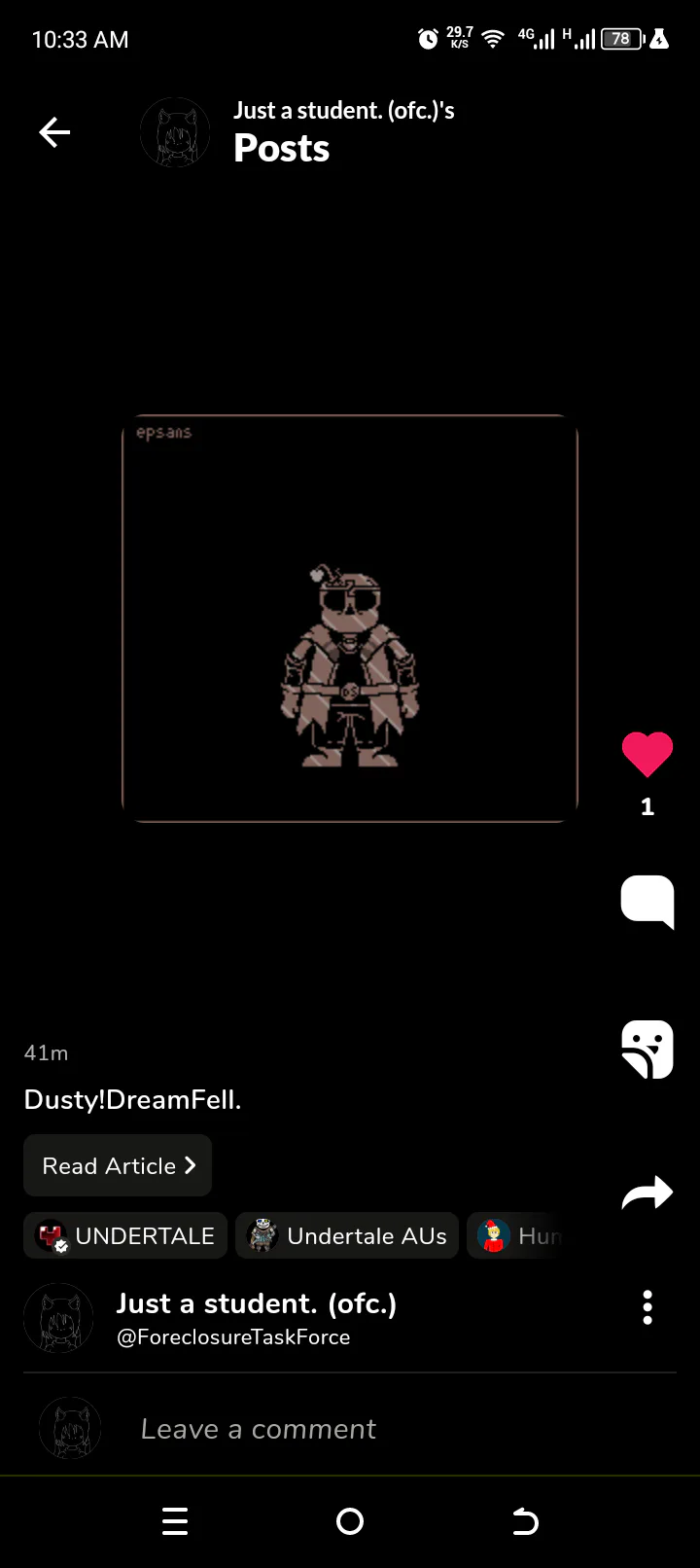Open the epsans pixel art image
The width and height of the screenshot is (700, 1568).
pos(350,619)
